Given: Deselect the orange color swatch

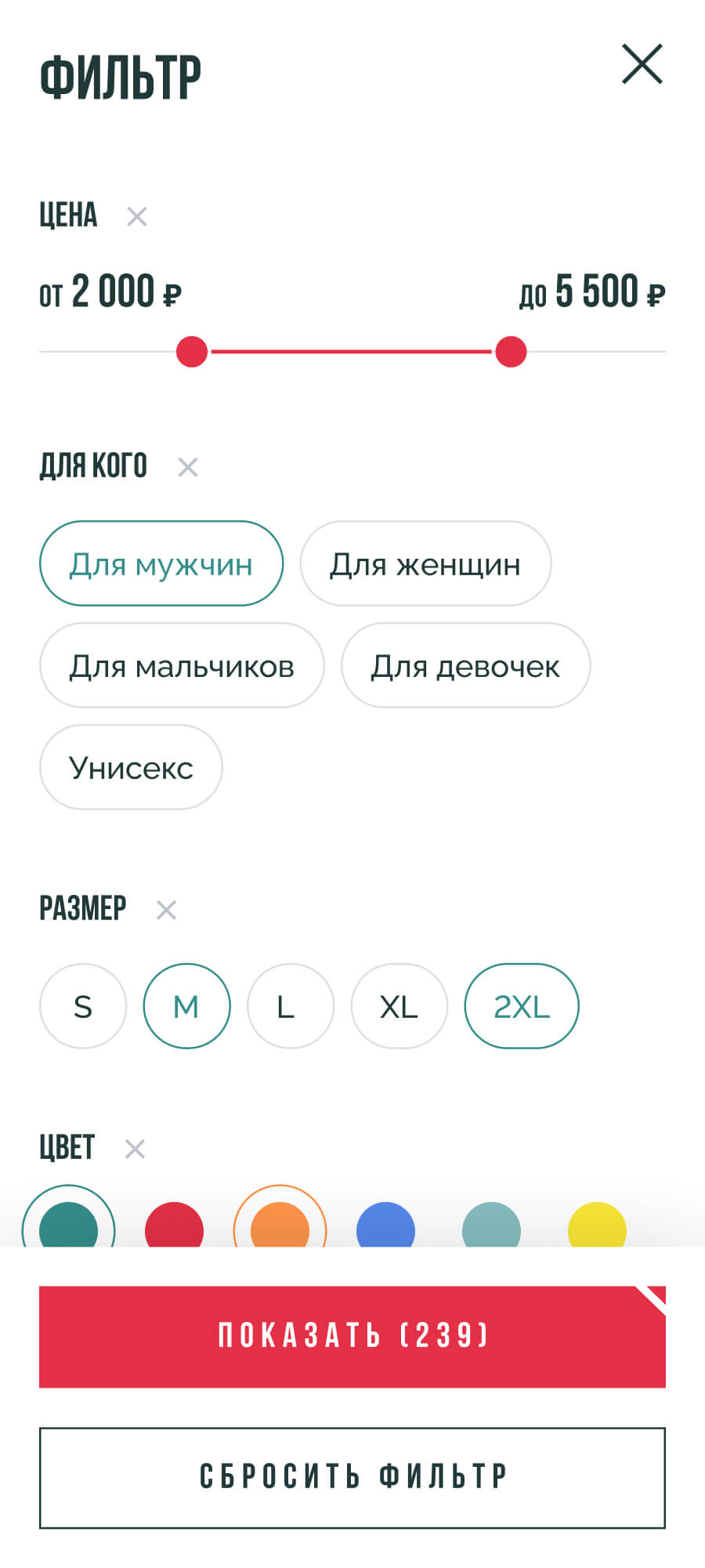Looking at the screenshot, I should (280, 1227).
